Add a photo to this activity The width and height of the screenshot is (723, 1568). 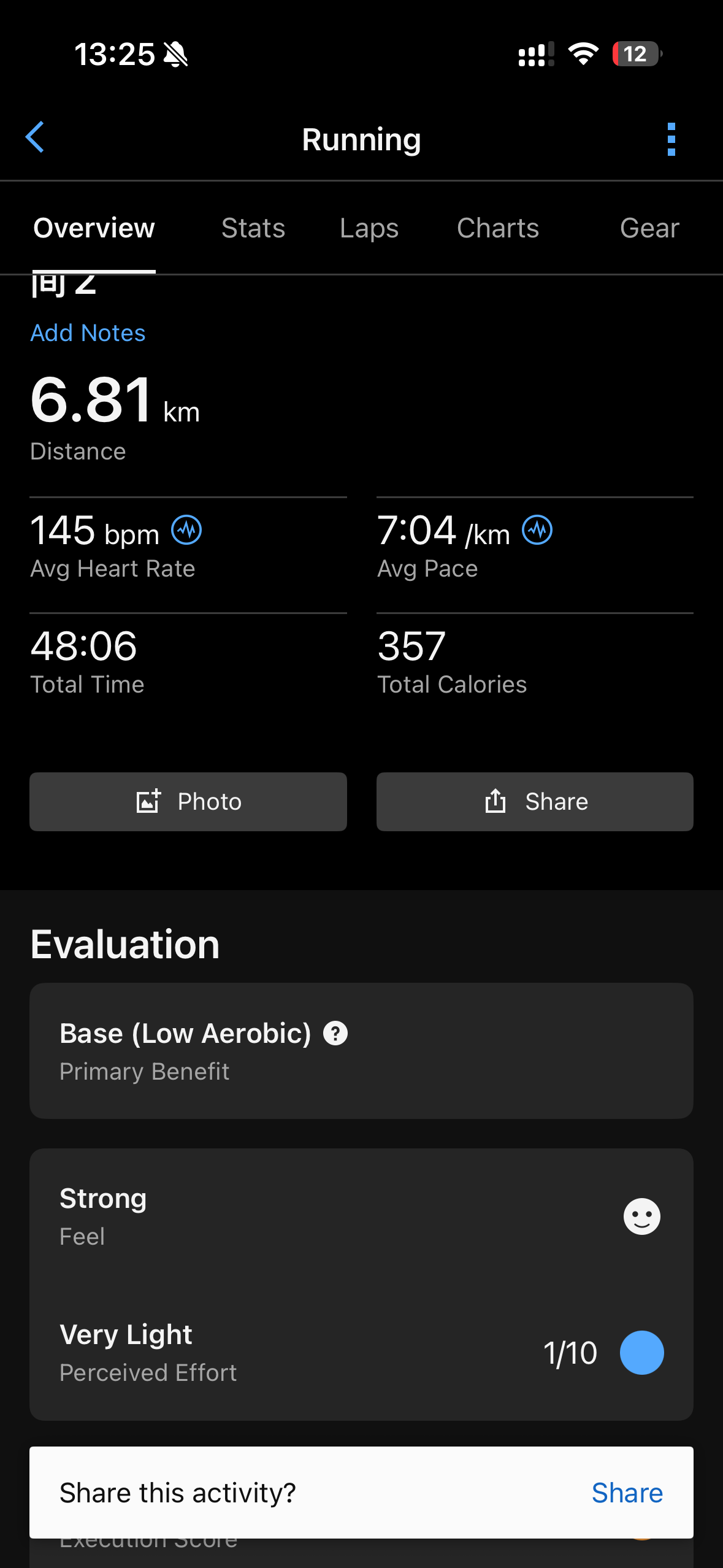(188, 801)
